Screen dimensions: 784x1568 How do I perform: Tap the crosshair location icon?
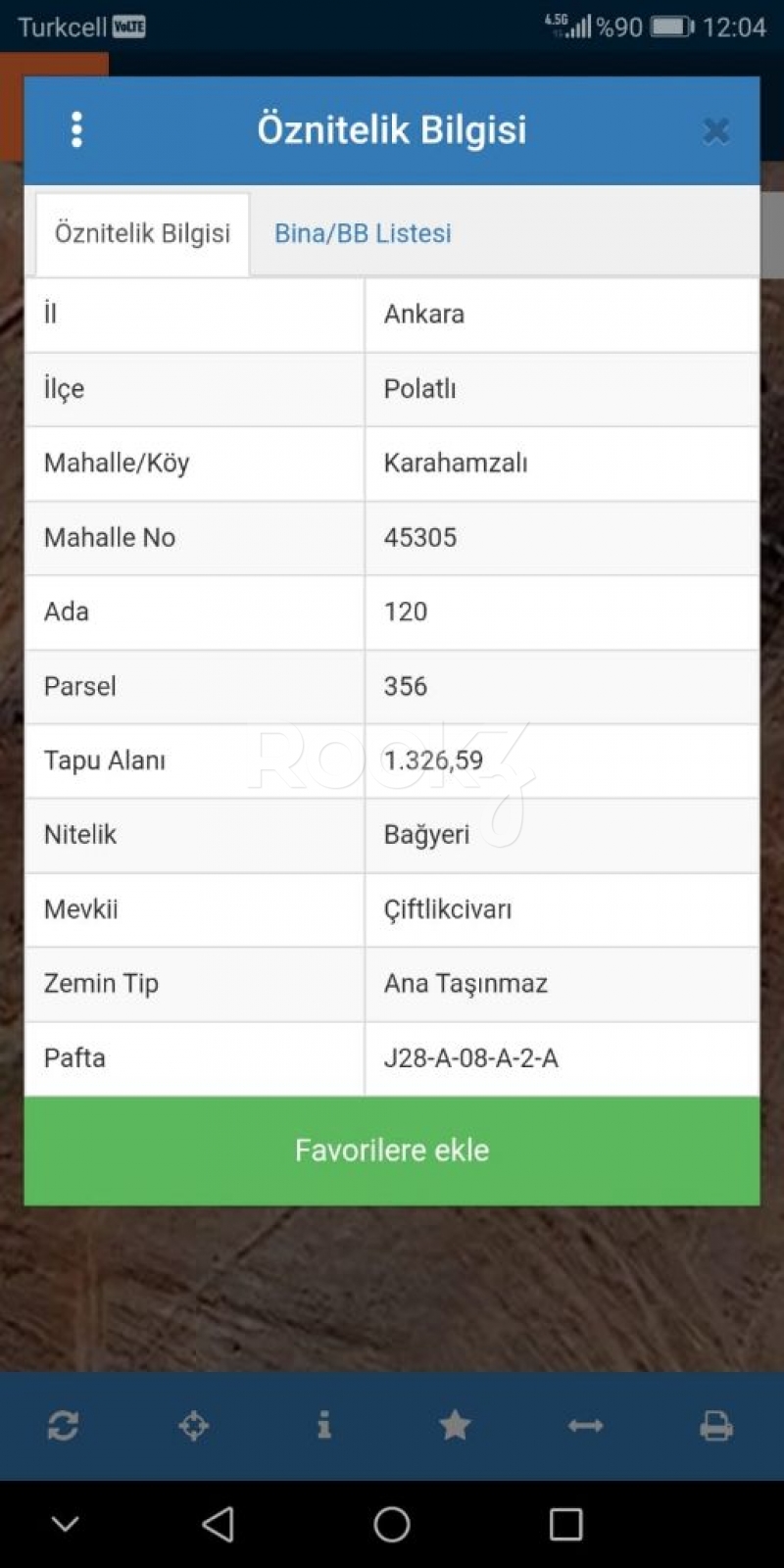(x=194, y=1425)
